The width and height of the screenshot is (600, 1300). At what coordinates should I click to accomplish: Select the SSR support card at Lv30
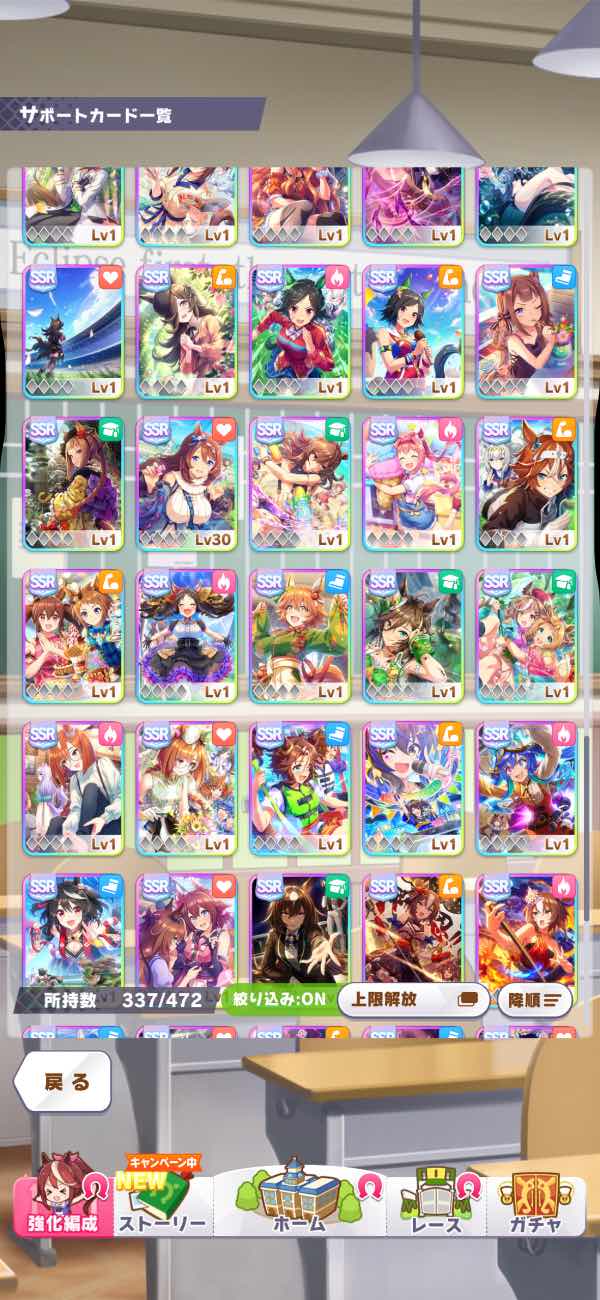tap(187, 484)
